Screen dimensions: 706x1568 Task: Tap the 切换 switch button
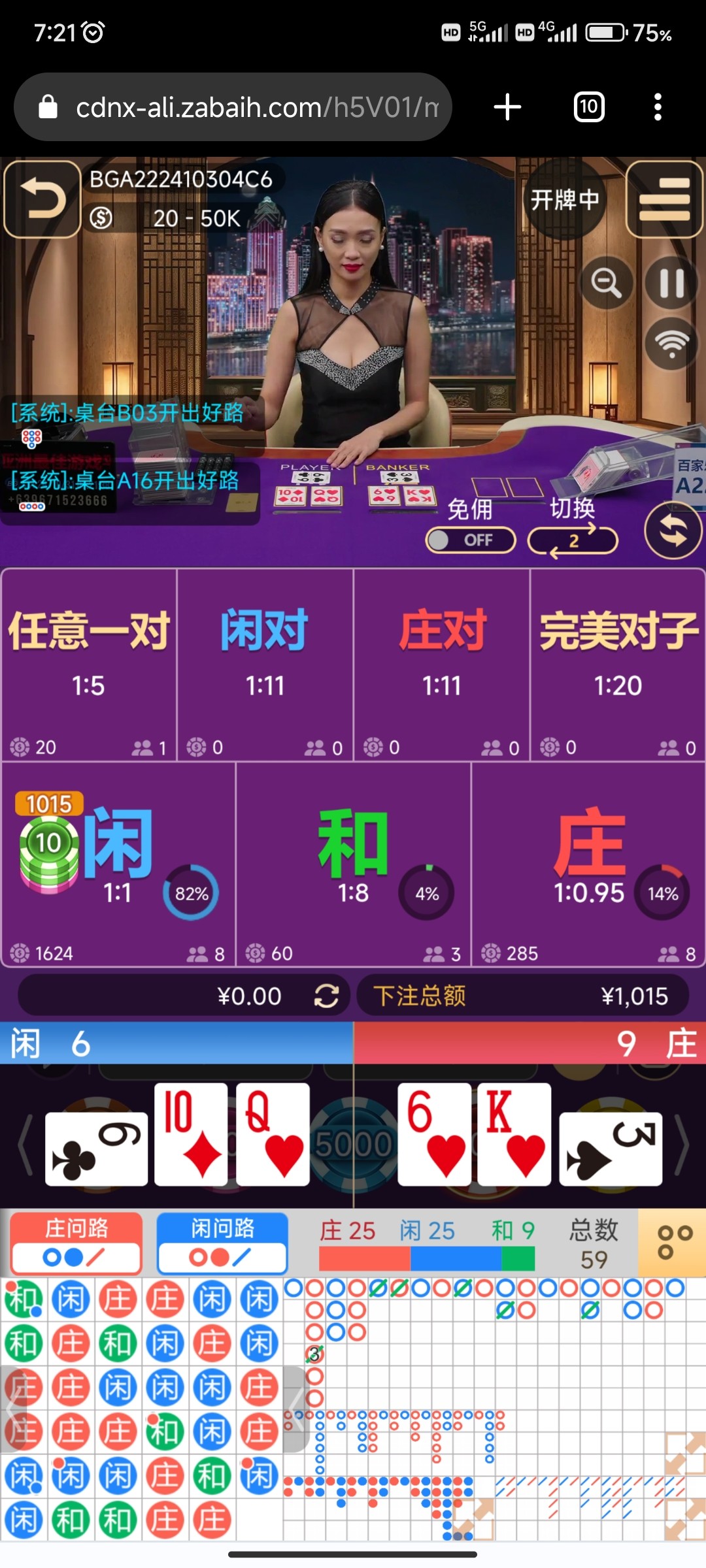click(x=573, y=540)
